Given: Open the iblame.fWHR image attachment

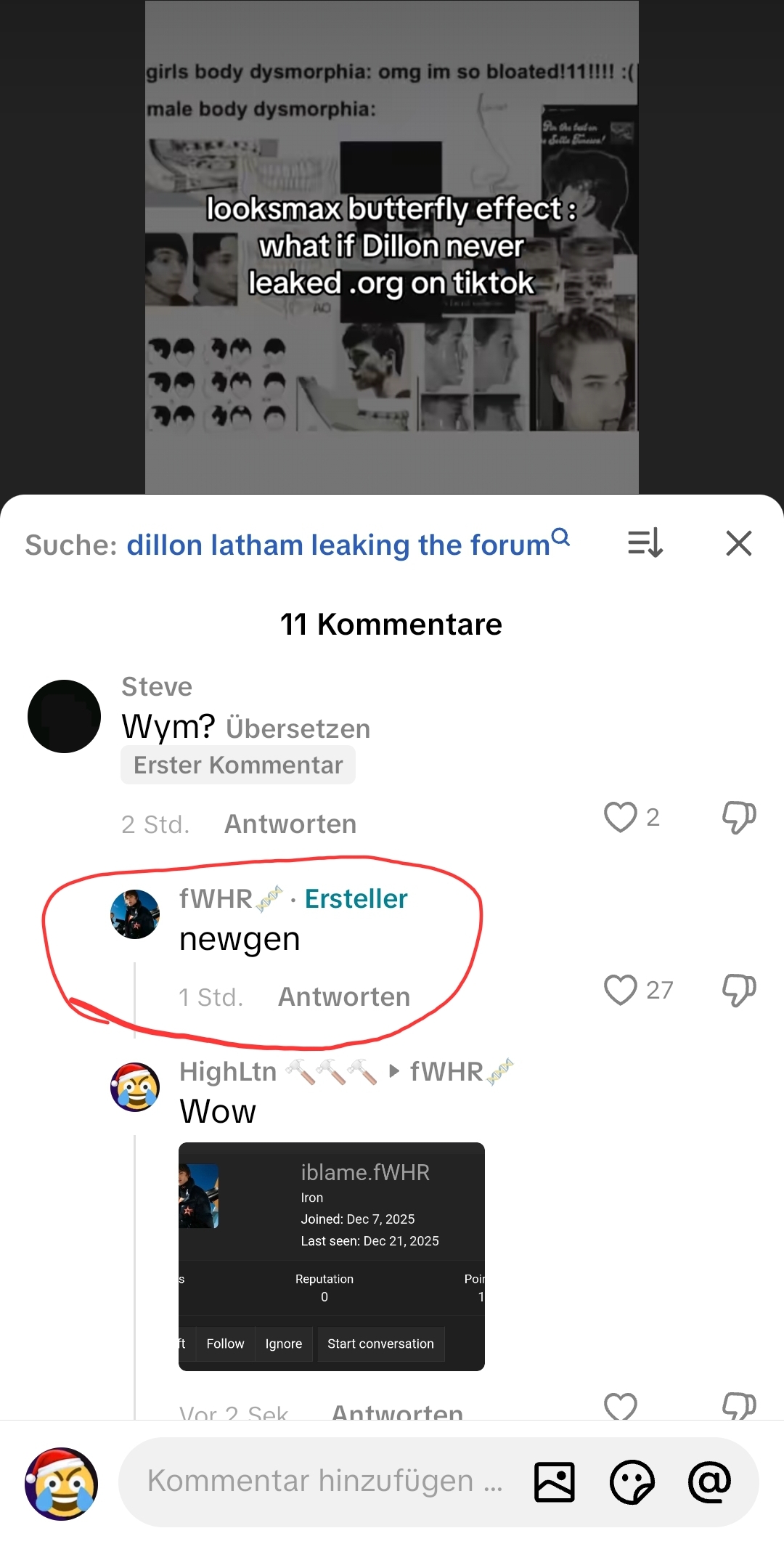Looking at the screenshot, I should point(331,1256).
